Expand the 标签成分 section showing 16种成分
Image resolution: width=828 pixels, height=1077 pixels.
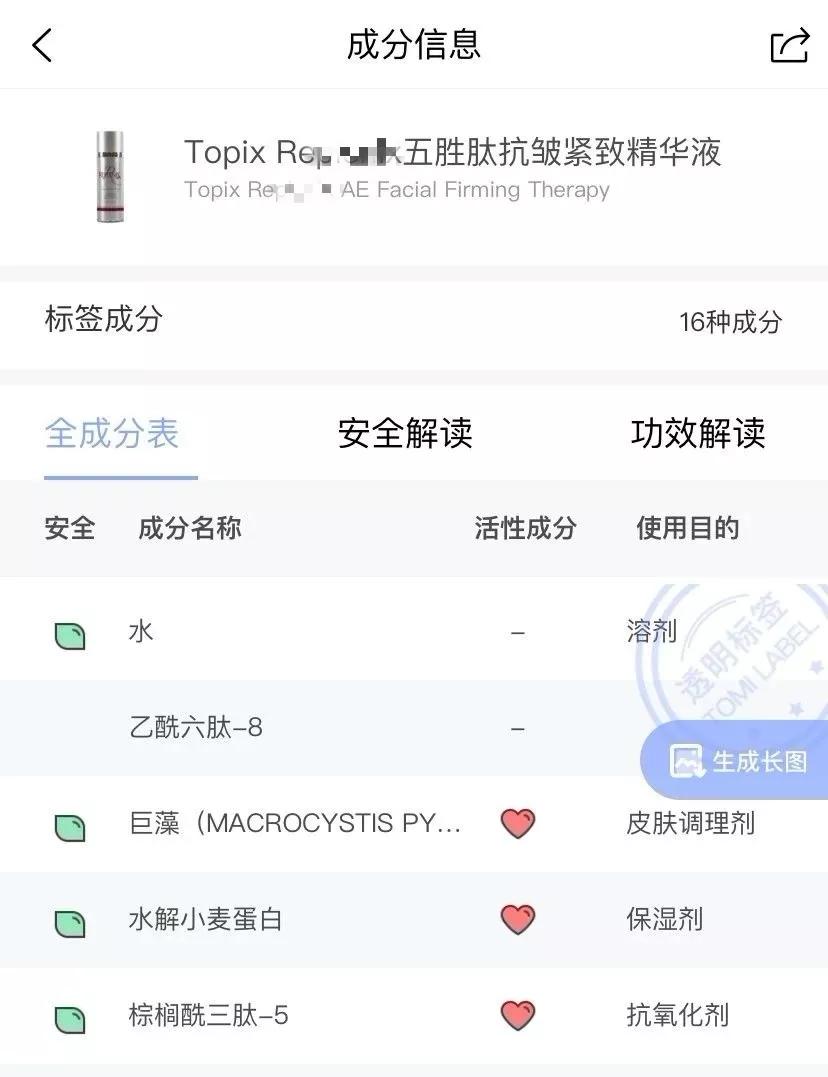(x=414, y=322)
